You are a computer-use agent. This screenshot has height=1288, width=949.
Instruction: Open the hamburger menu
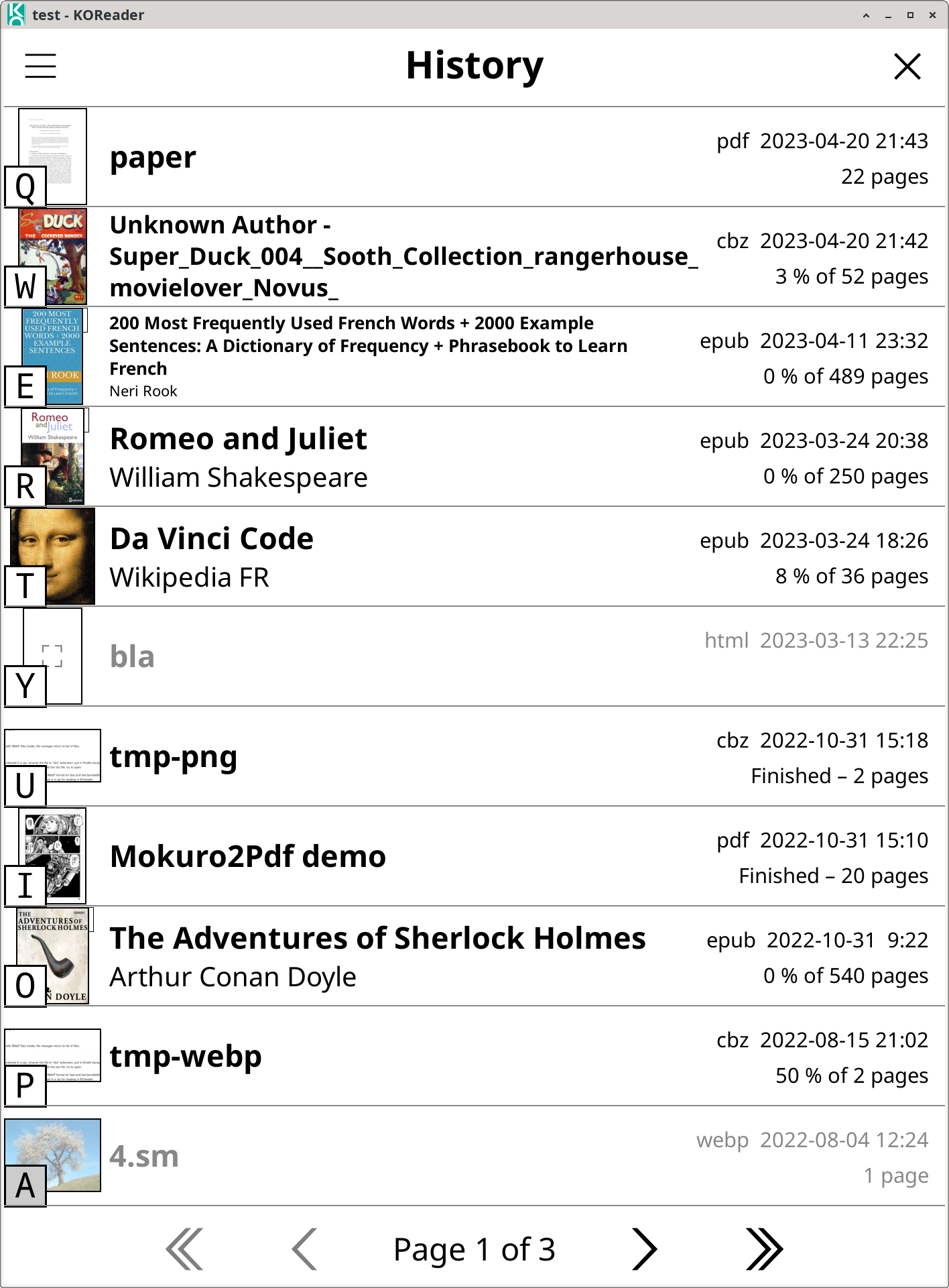point(40,66)
